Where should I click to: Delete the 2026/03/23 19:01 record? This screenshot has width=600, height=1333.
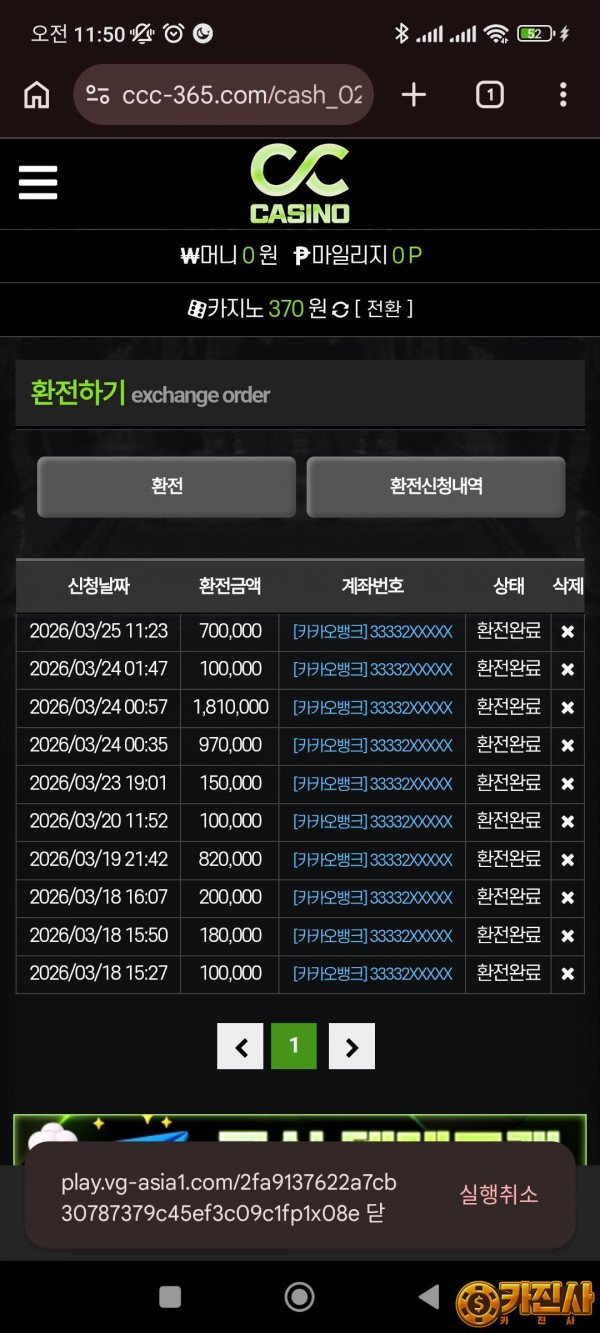[x=567, y=784]
